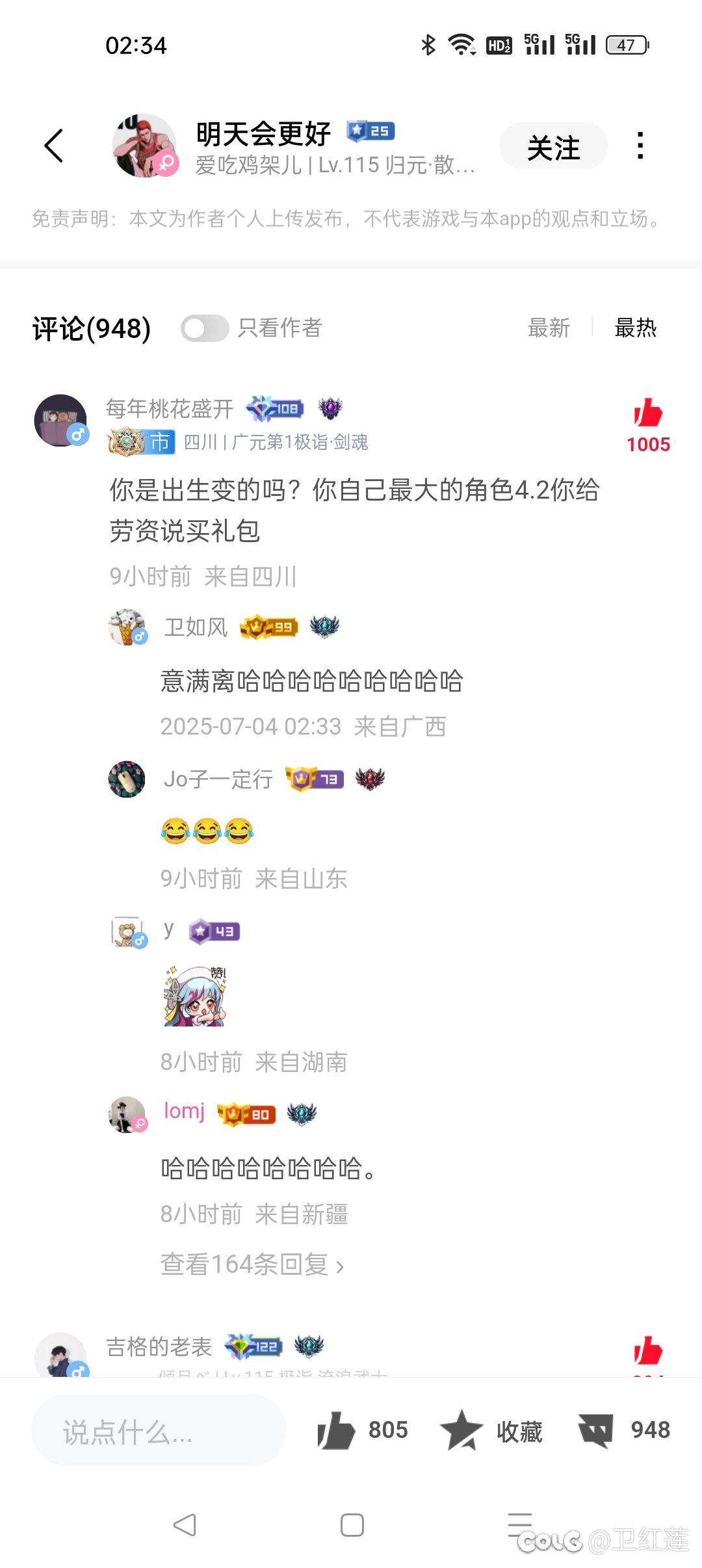Add post to 收藏 favorites
This screenshot has height=1568, width=702.
click(491, 1430)
